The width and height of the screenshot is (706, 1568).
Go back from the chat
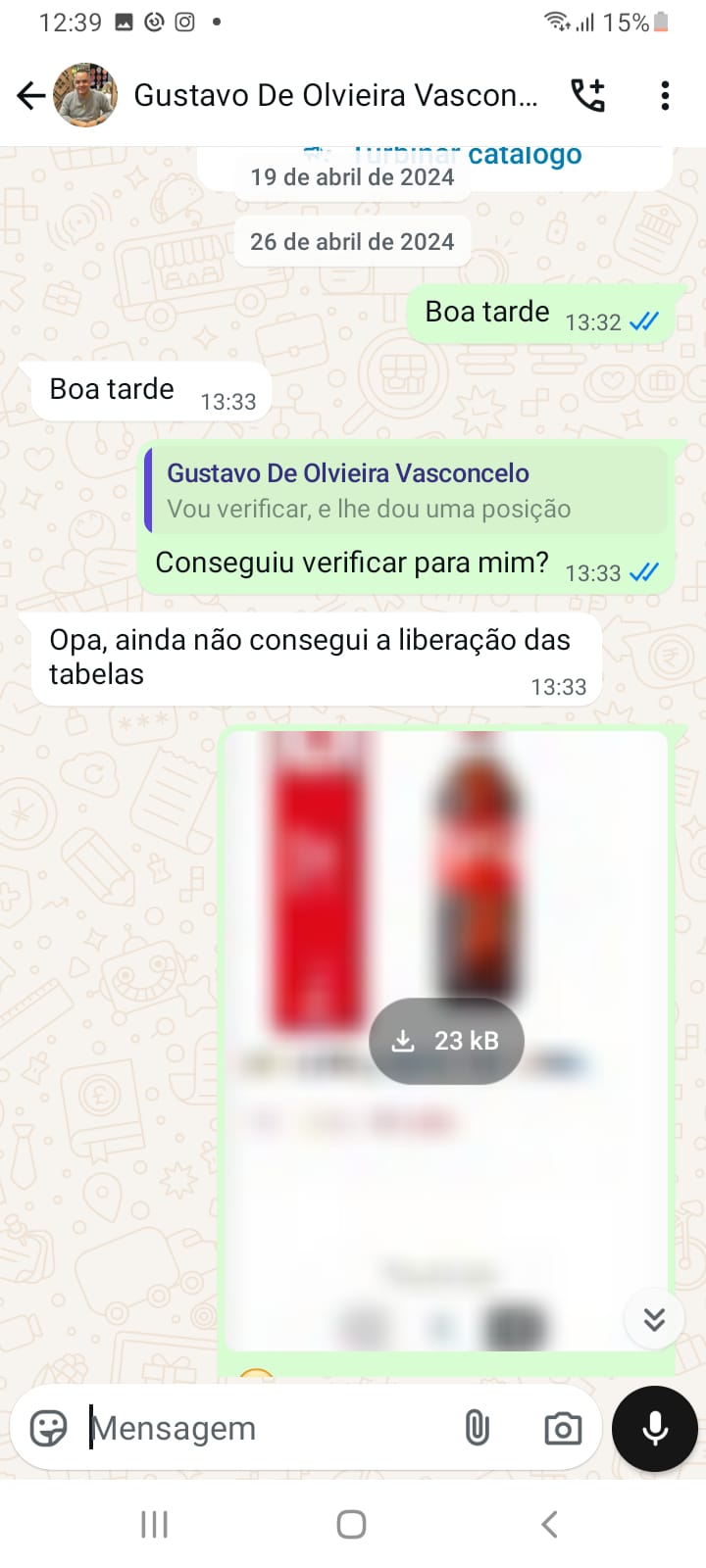pos(31,95)
